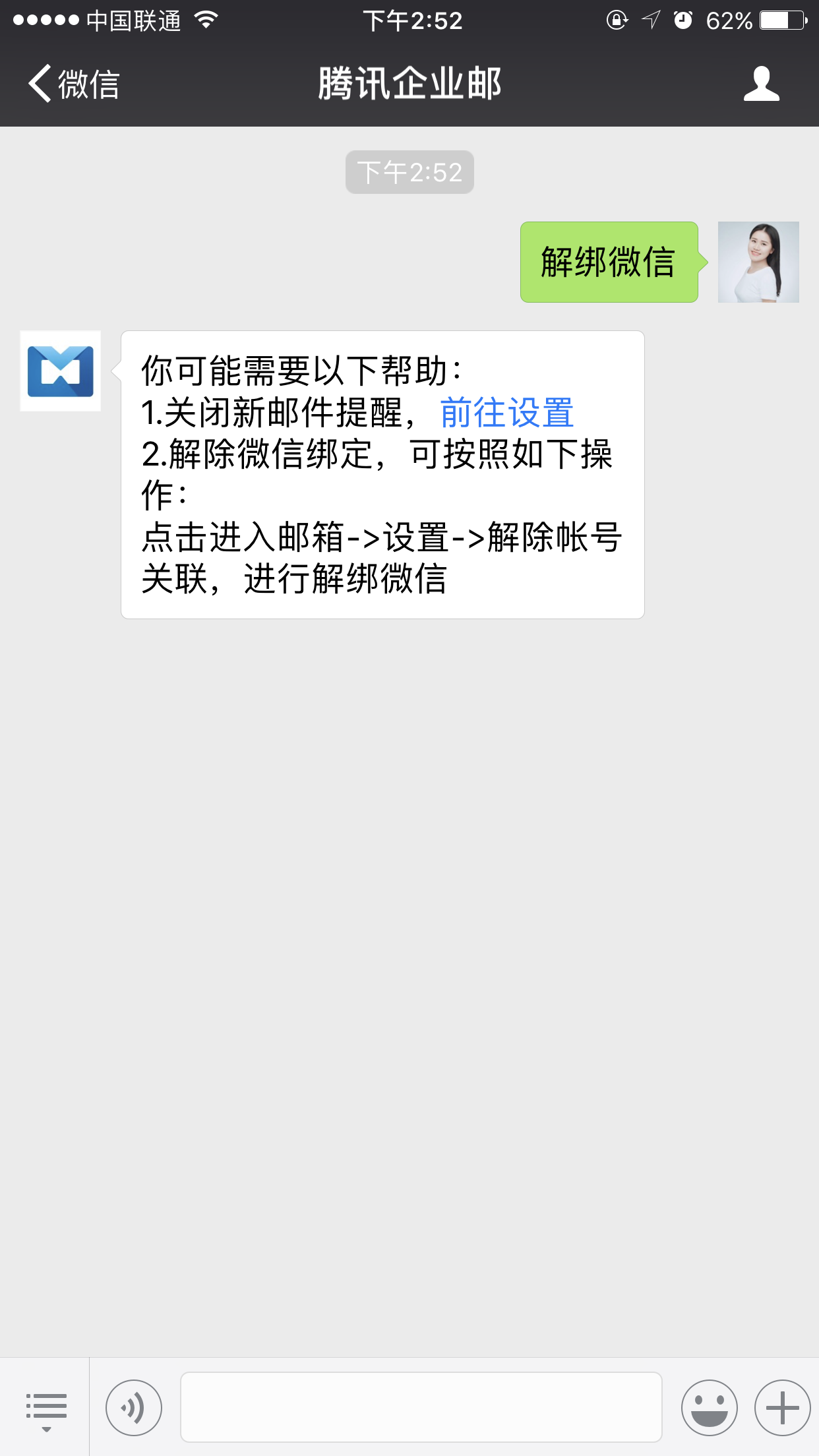The image size is (819, 1456).
Task: Tap the voice input button
Action: 134,1408
